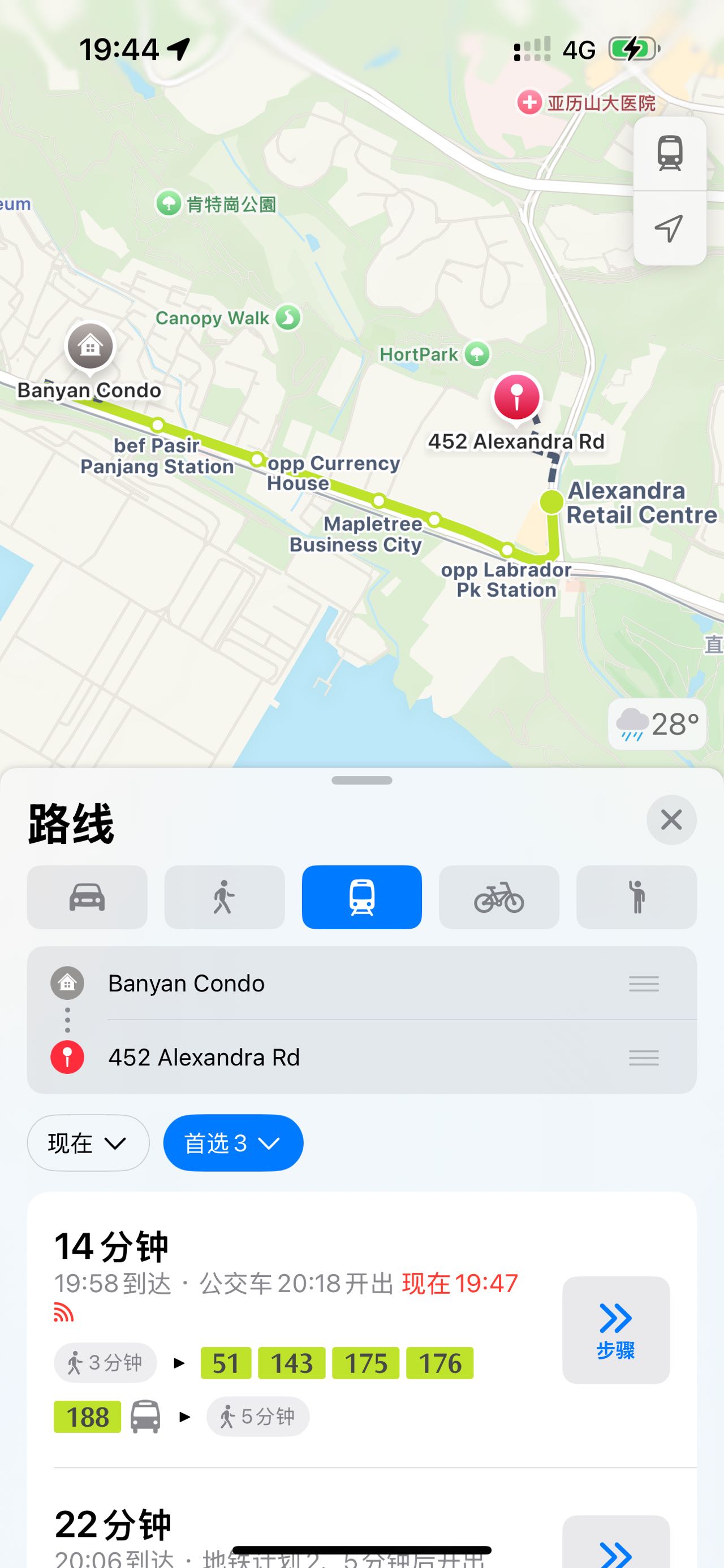
Task: Switch to driving directions
Action: (87, 896)
